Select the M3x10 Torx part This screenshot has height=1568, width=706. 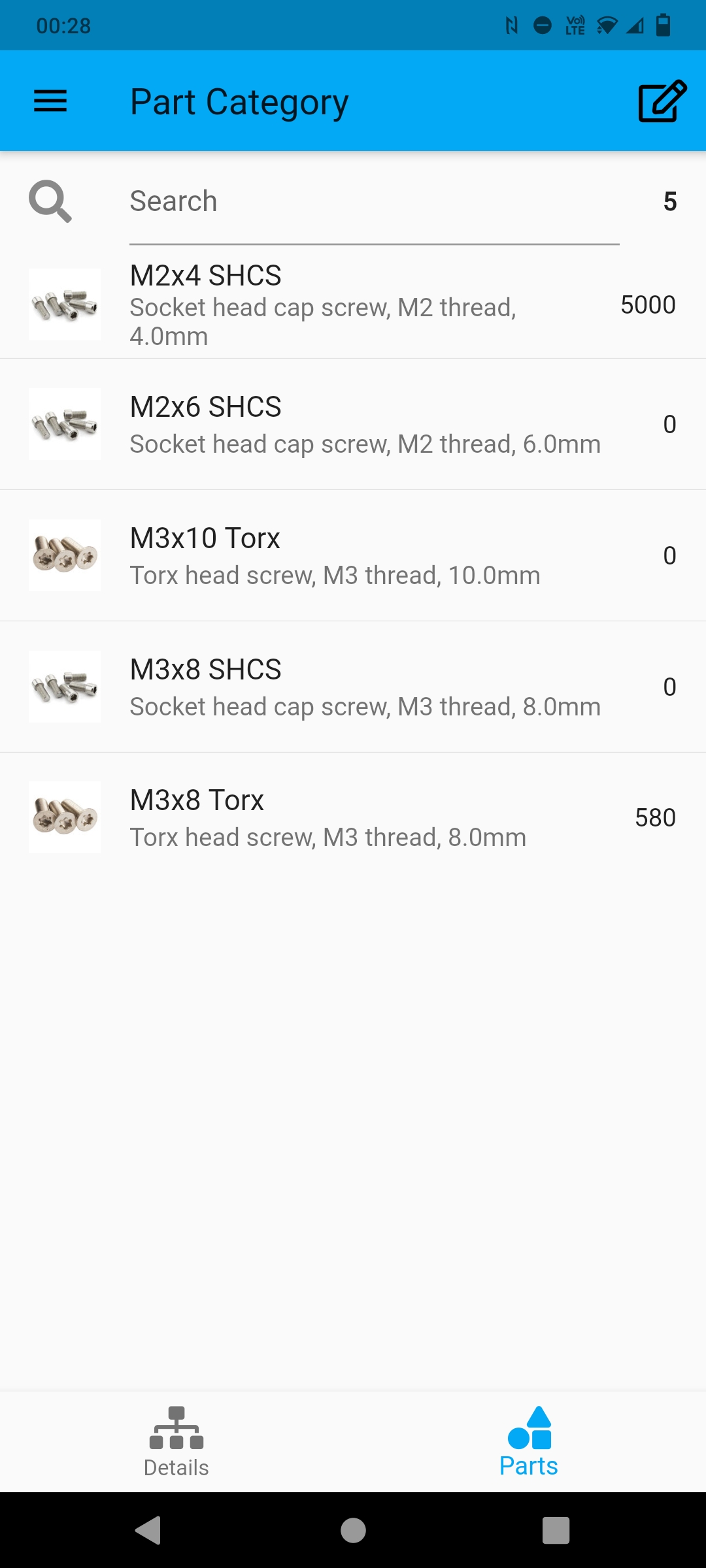coord(353,556)
